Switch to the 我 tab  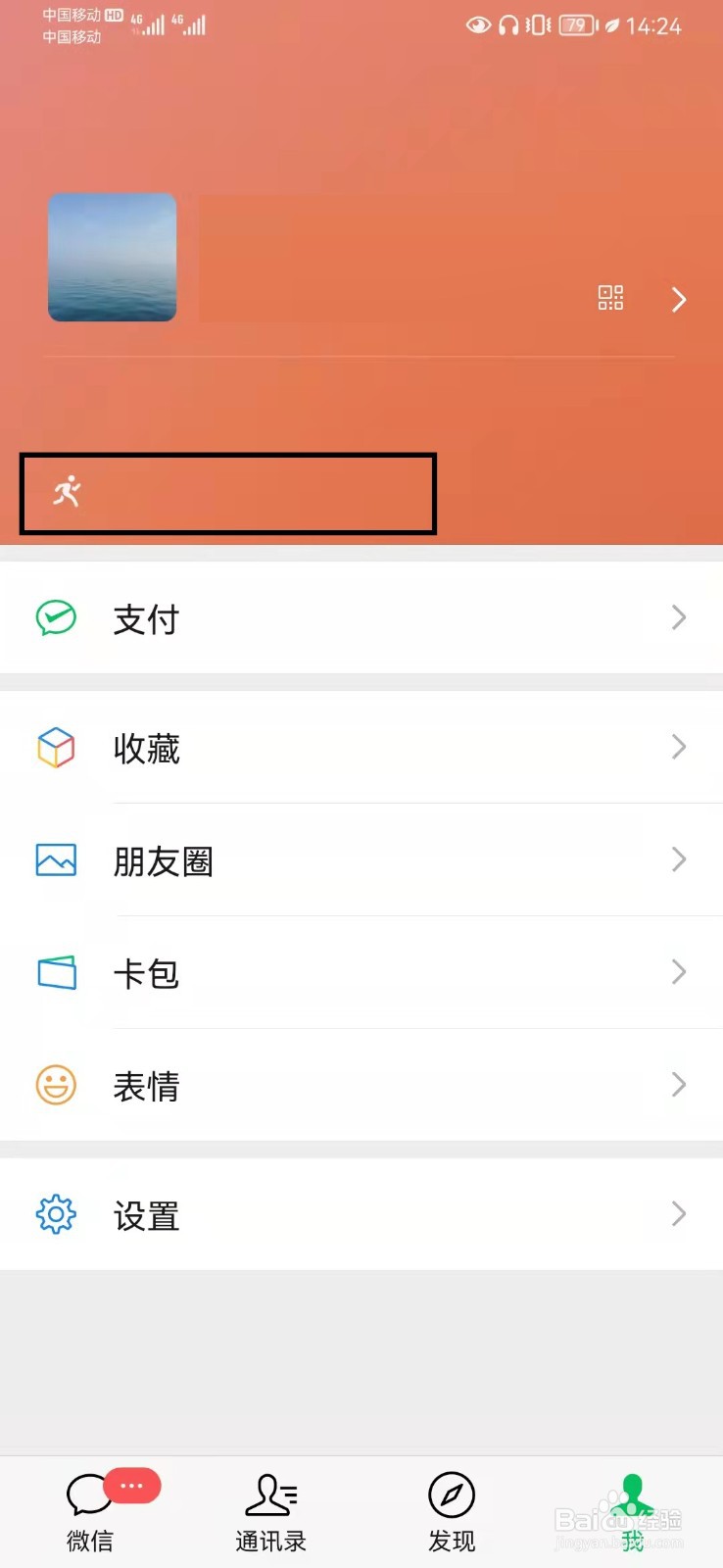pos(633,1509)
